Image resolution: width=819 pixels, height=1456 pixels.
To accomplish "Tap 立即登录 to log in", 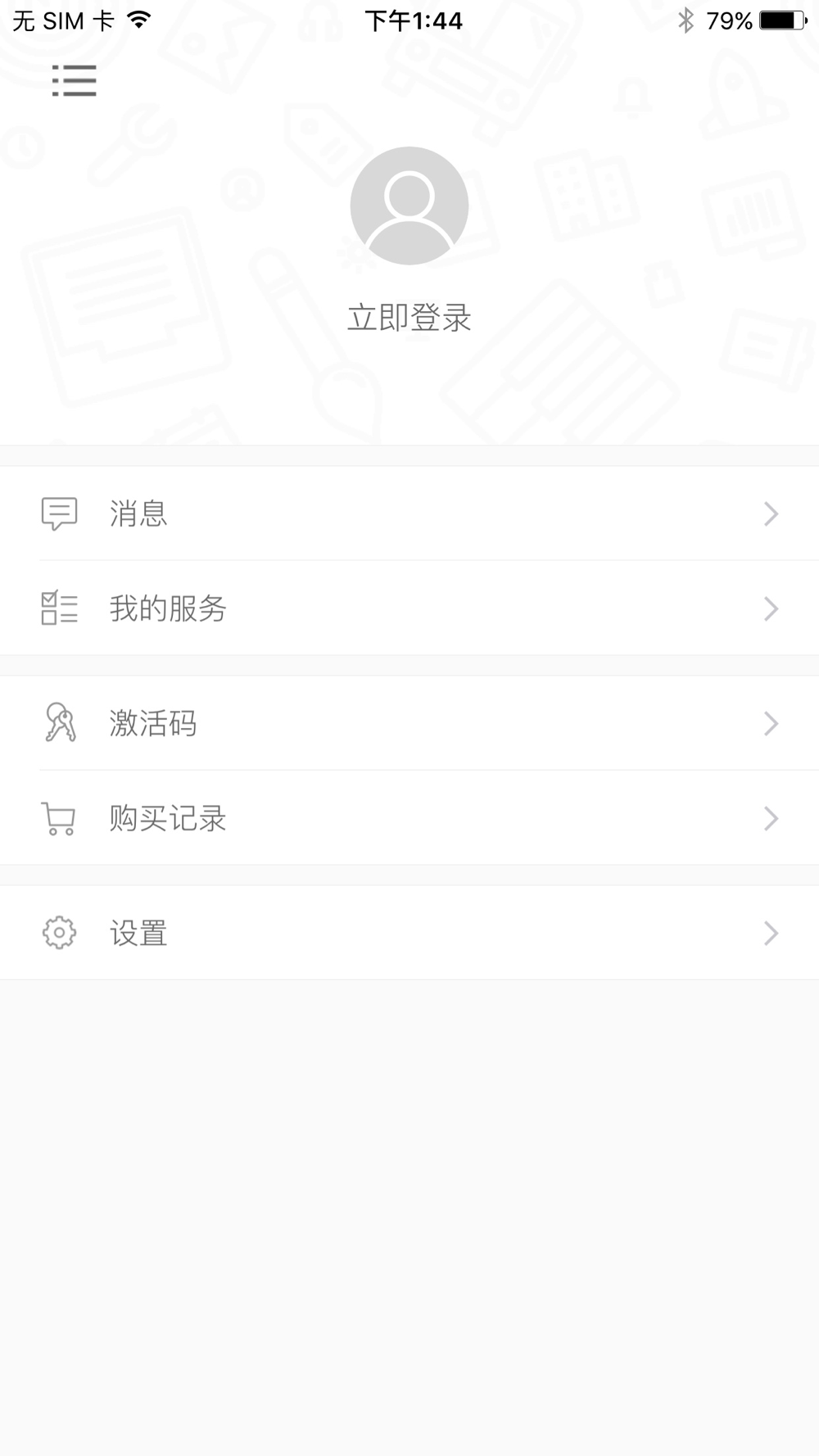I will (x=409, y=318).
